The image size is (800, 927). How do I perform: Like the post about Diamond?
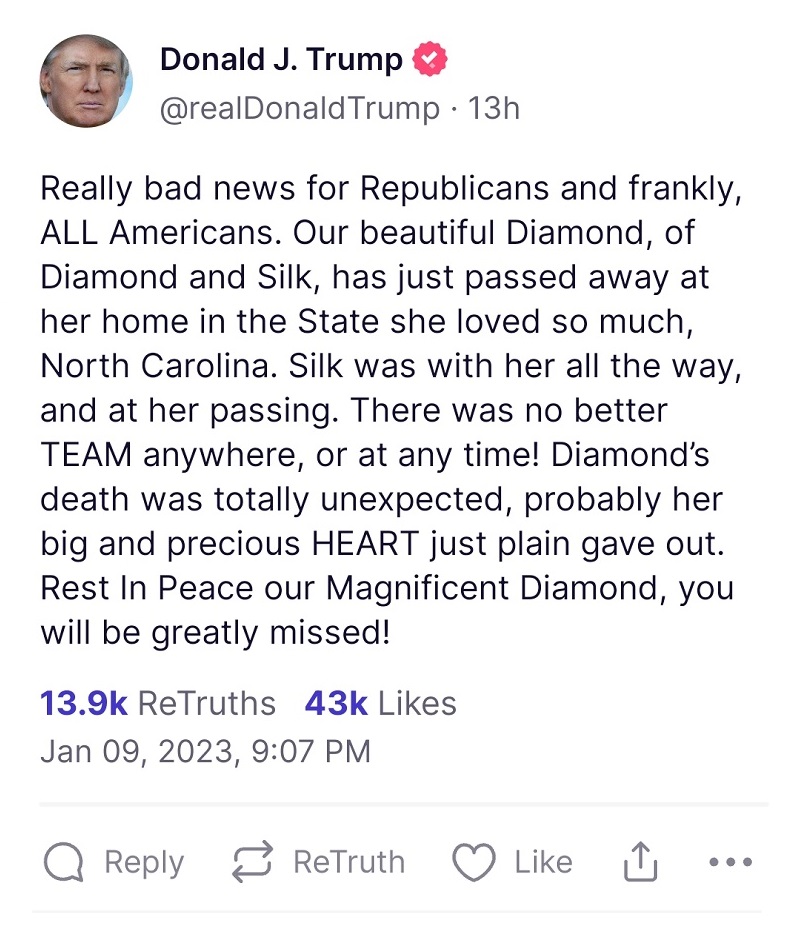coord(511,862)
